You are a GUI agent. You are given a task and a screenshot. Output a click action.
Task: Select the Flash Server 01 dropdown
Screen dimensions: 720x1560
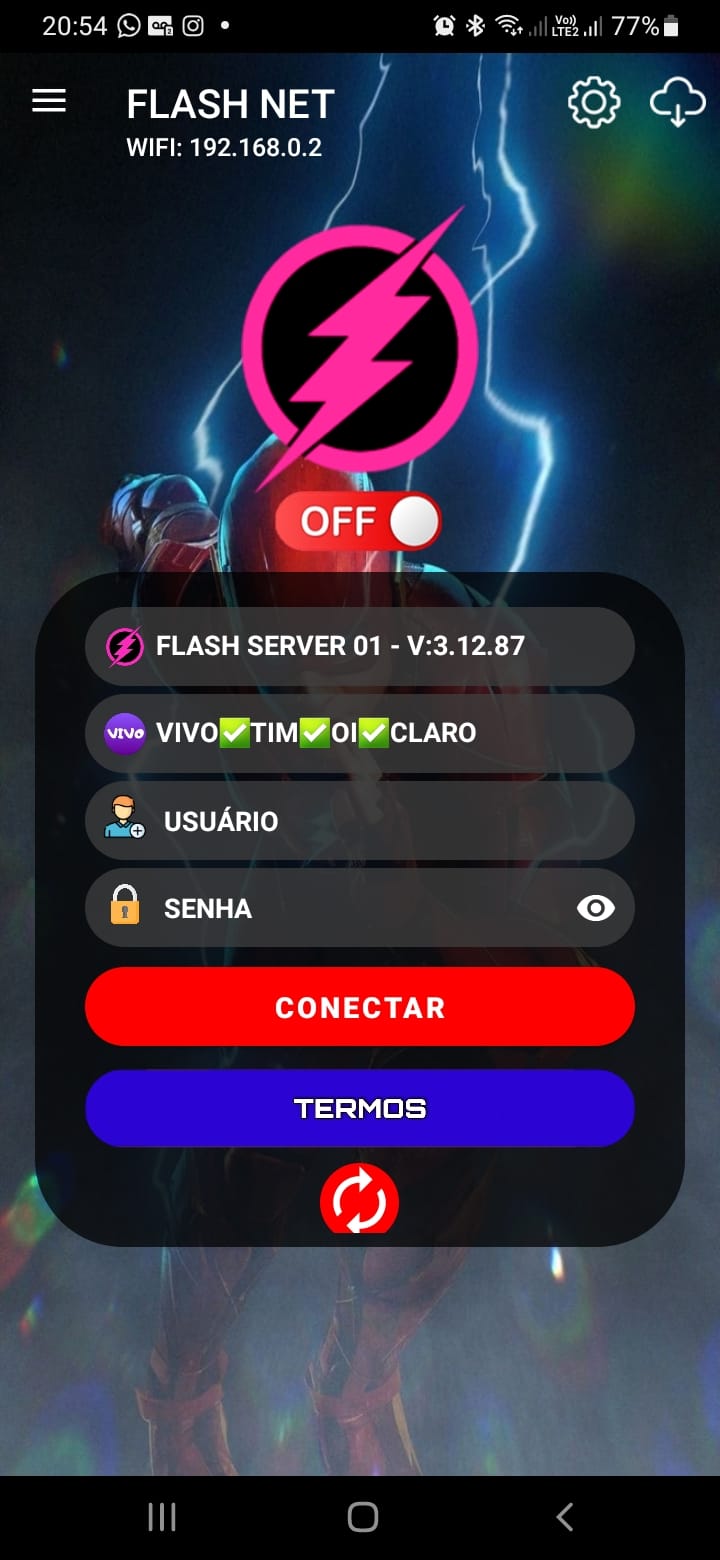click(x=360, y=646)
